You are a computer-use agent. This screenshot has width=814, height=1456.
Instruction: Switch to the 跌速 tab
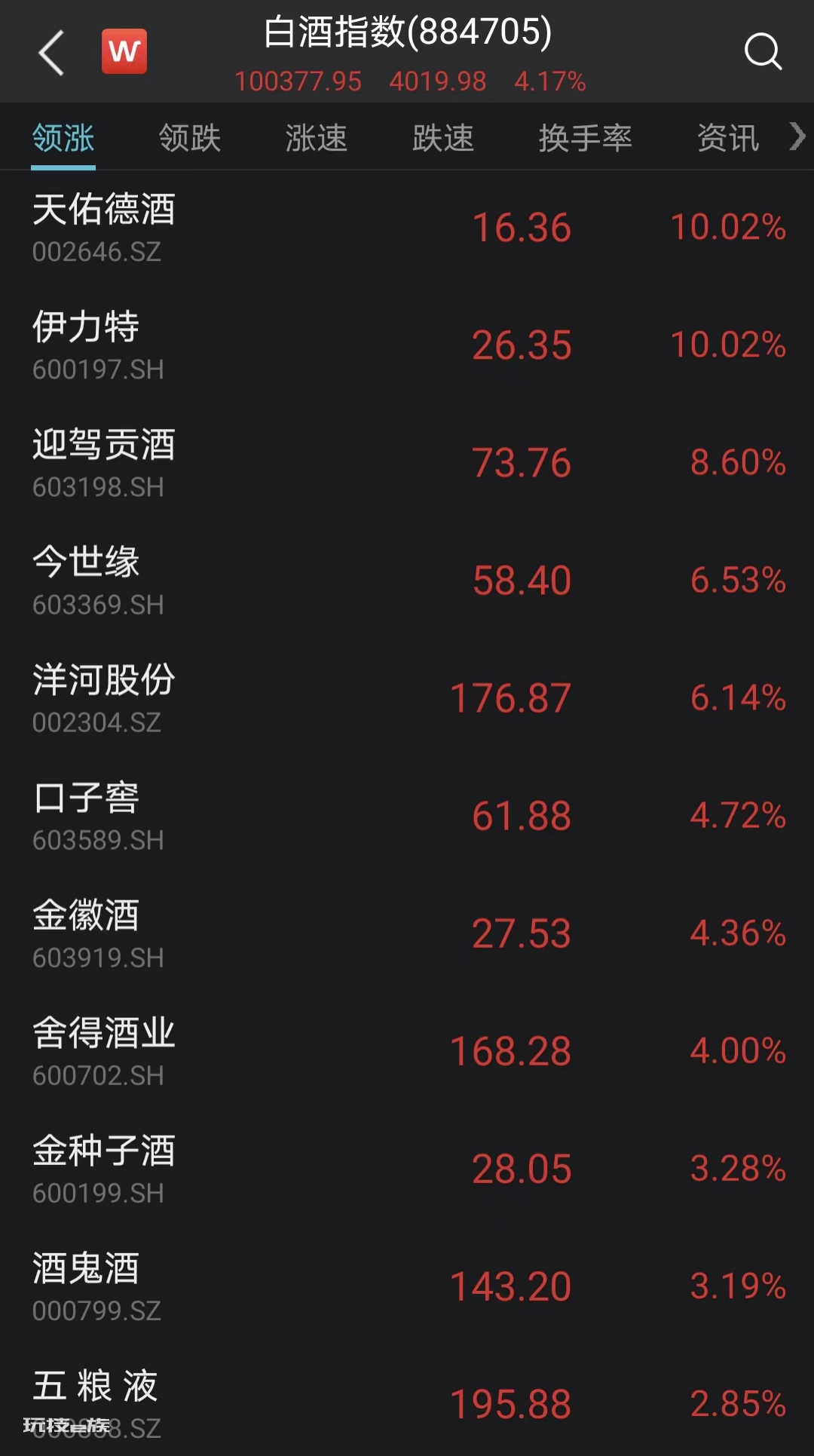coord(443,138)
